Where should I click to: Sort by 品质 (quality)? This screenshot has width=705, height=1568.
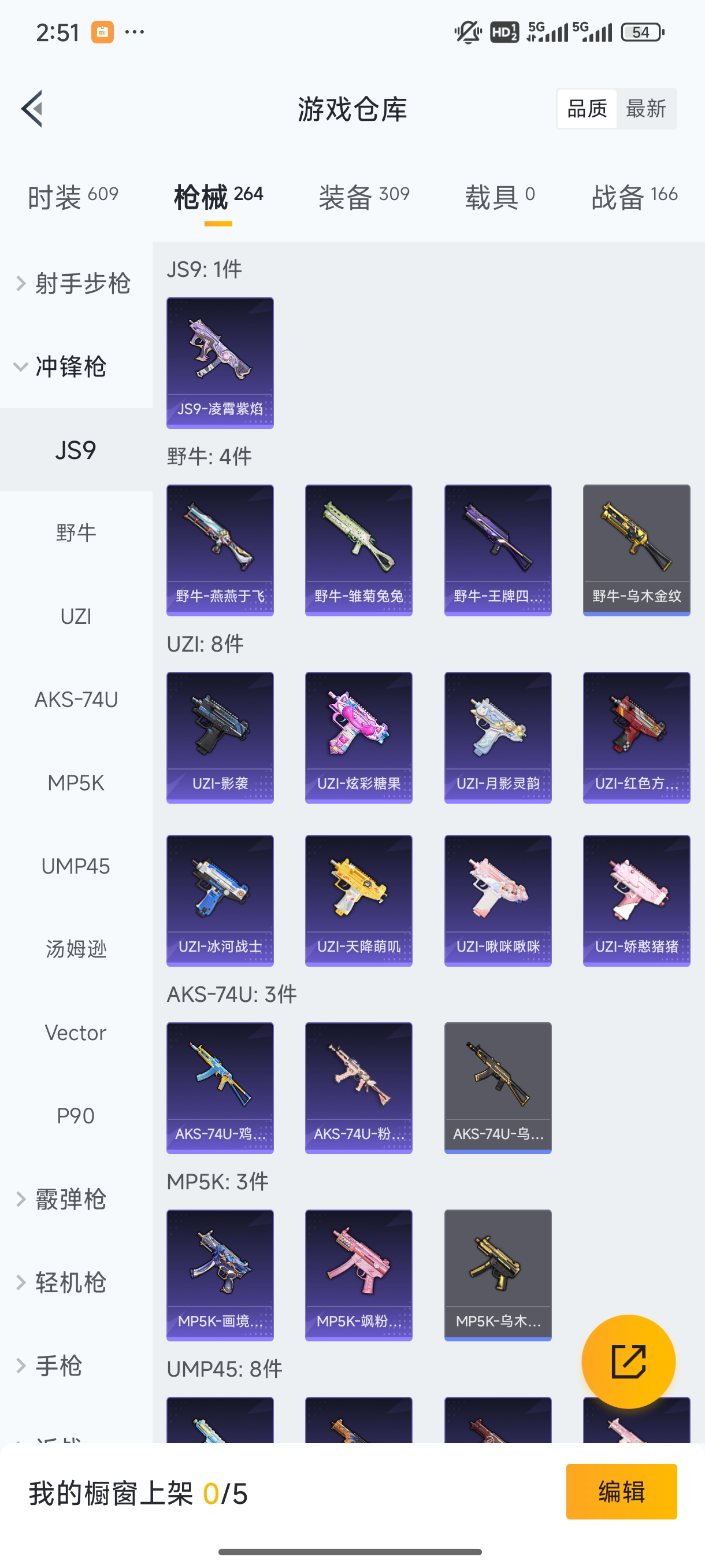[587, 109]
